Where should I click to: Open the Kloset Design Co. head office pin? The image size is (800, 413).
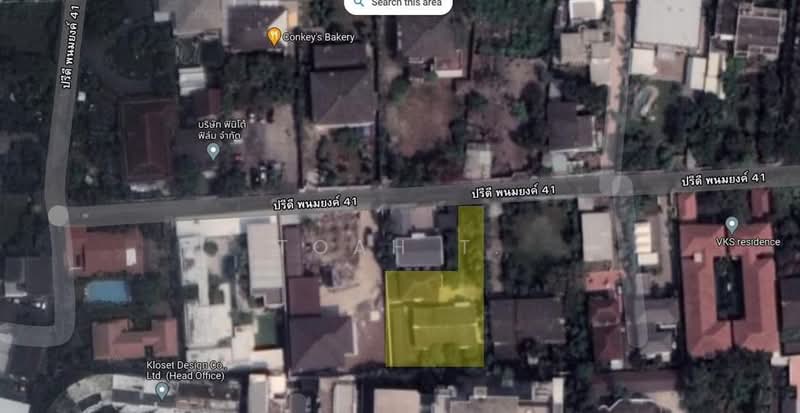click(162, 391)
